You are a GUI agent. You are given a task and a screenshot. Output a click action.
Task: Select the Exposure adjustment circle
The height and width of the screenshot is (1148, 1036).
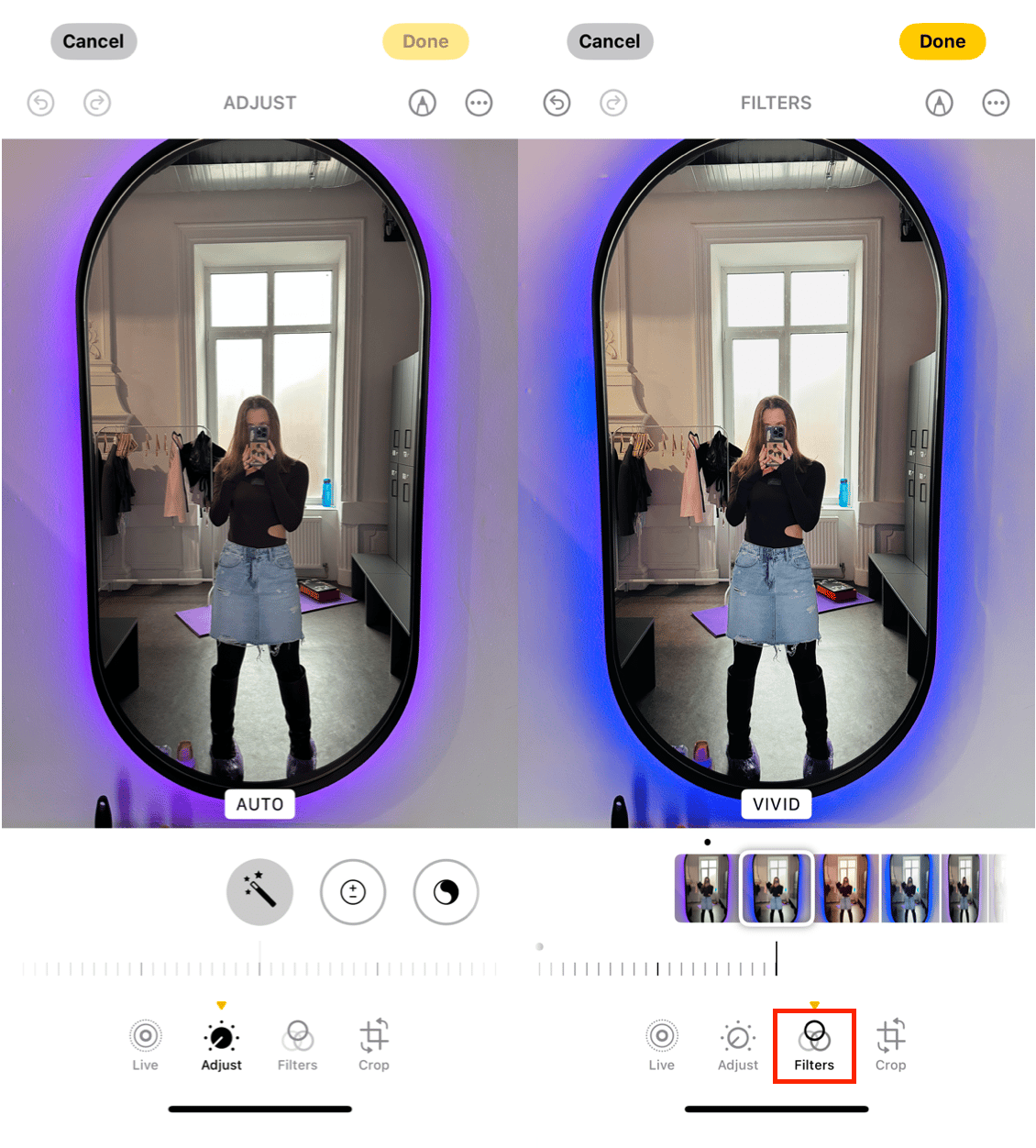click(x=353, y=891)
